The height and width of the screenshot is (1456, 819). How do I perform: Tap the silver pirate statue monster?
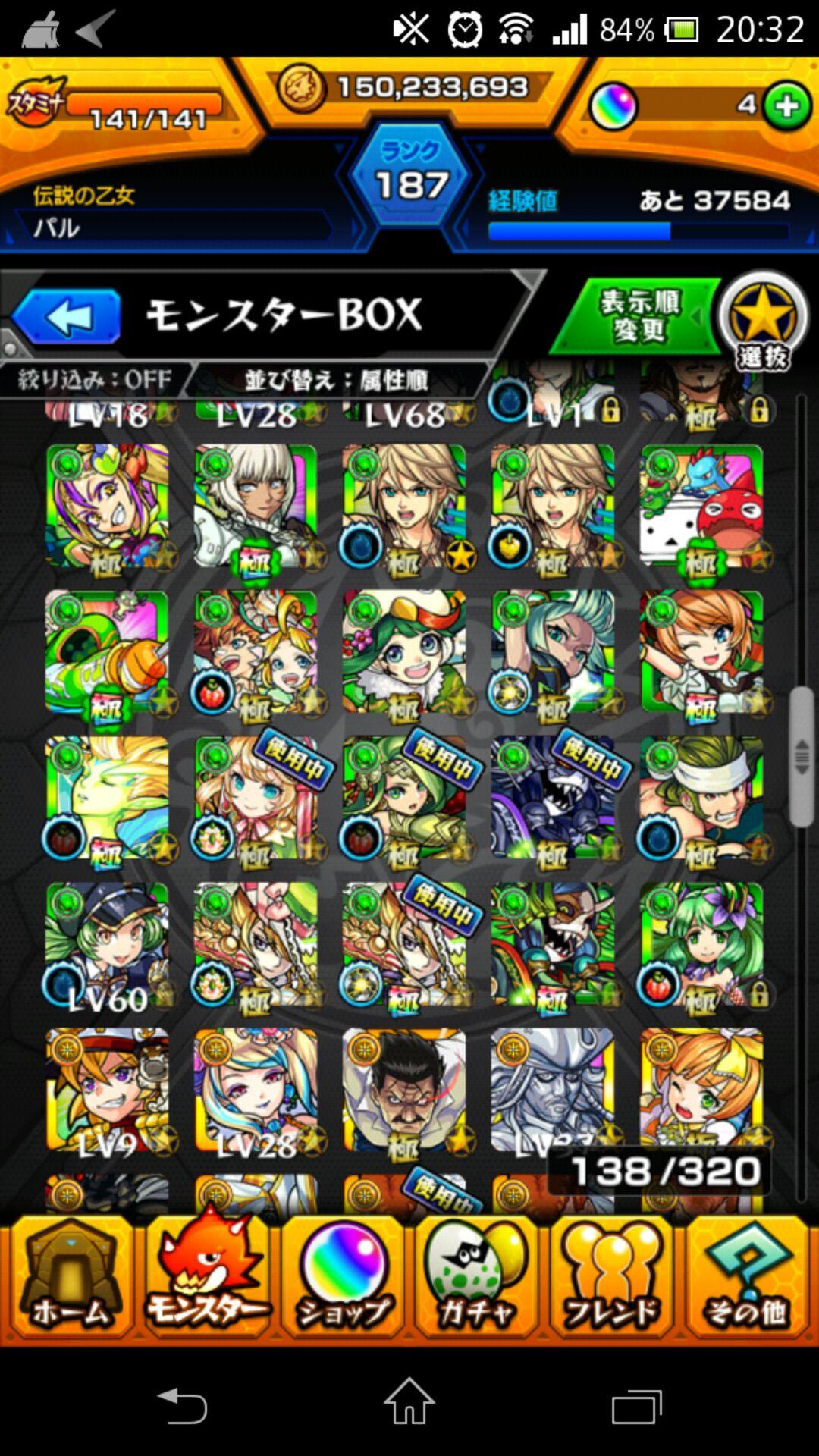tap(553, 1090)
